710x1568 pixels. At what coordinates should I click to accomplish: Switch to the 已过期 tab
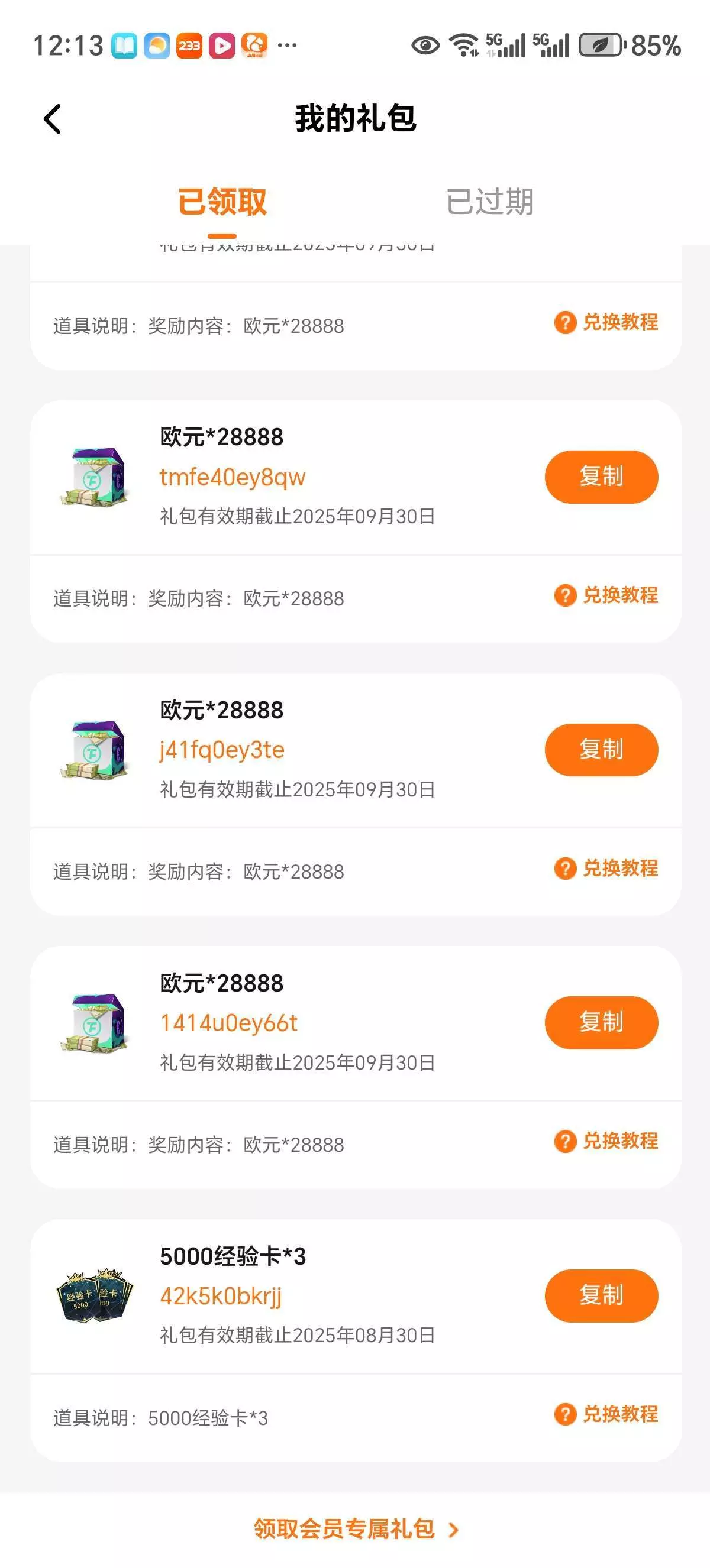[489, 202]
